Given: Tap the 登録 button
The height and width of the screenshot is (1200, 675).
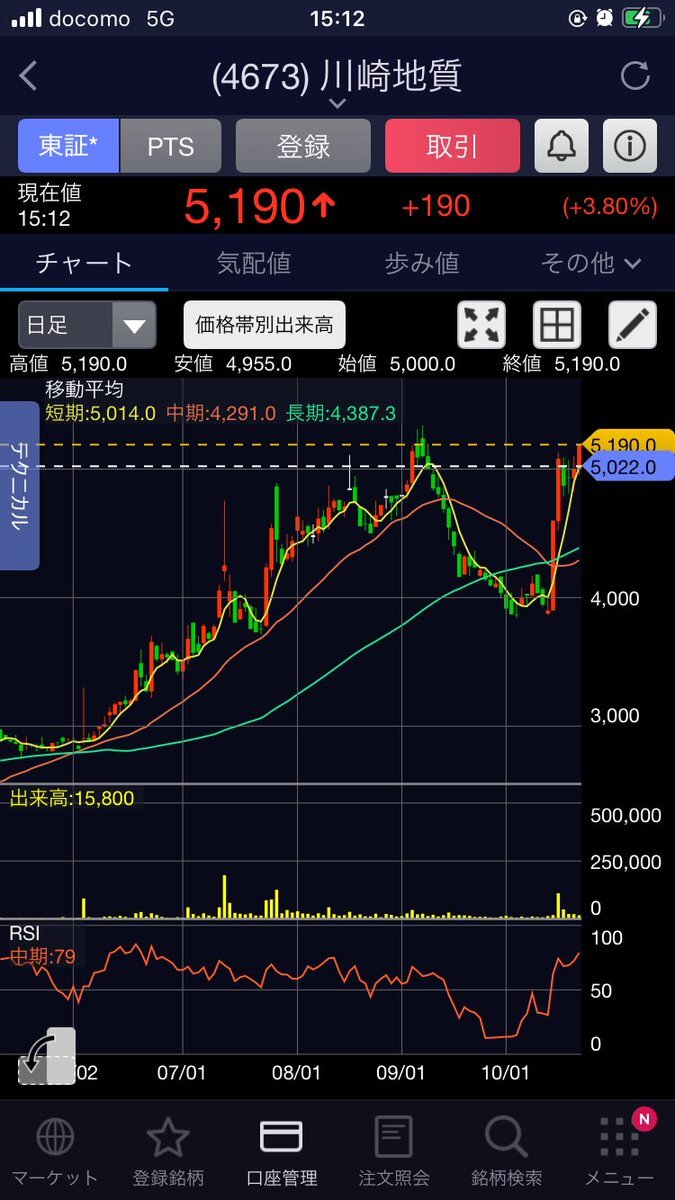Looking at the screenshot, I should pos(303,146).
